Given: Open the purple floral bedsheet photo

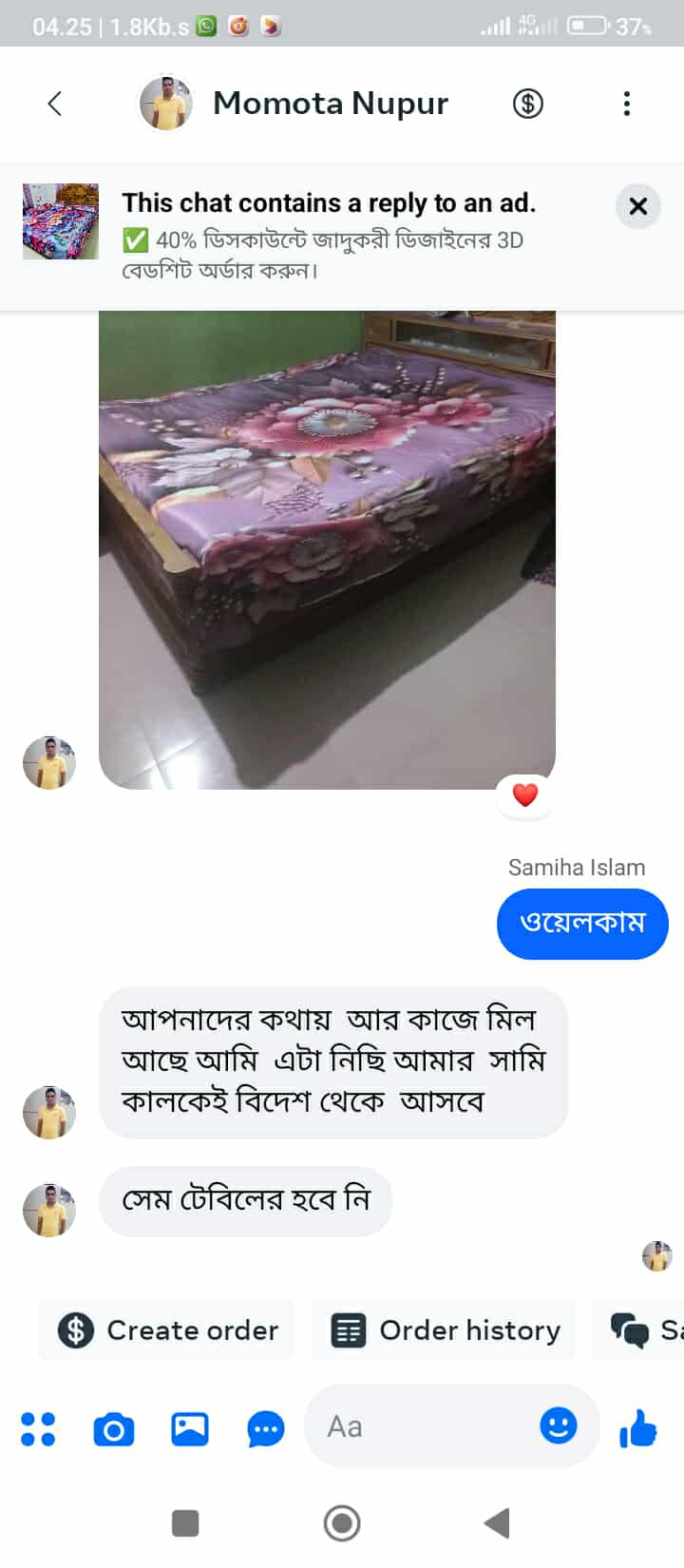Looking at the screenshot, I should click(x=327, y=549).
